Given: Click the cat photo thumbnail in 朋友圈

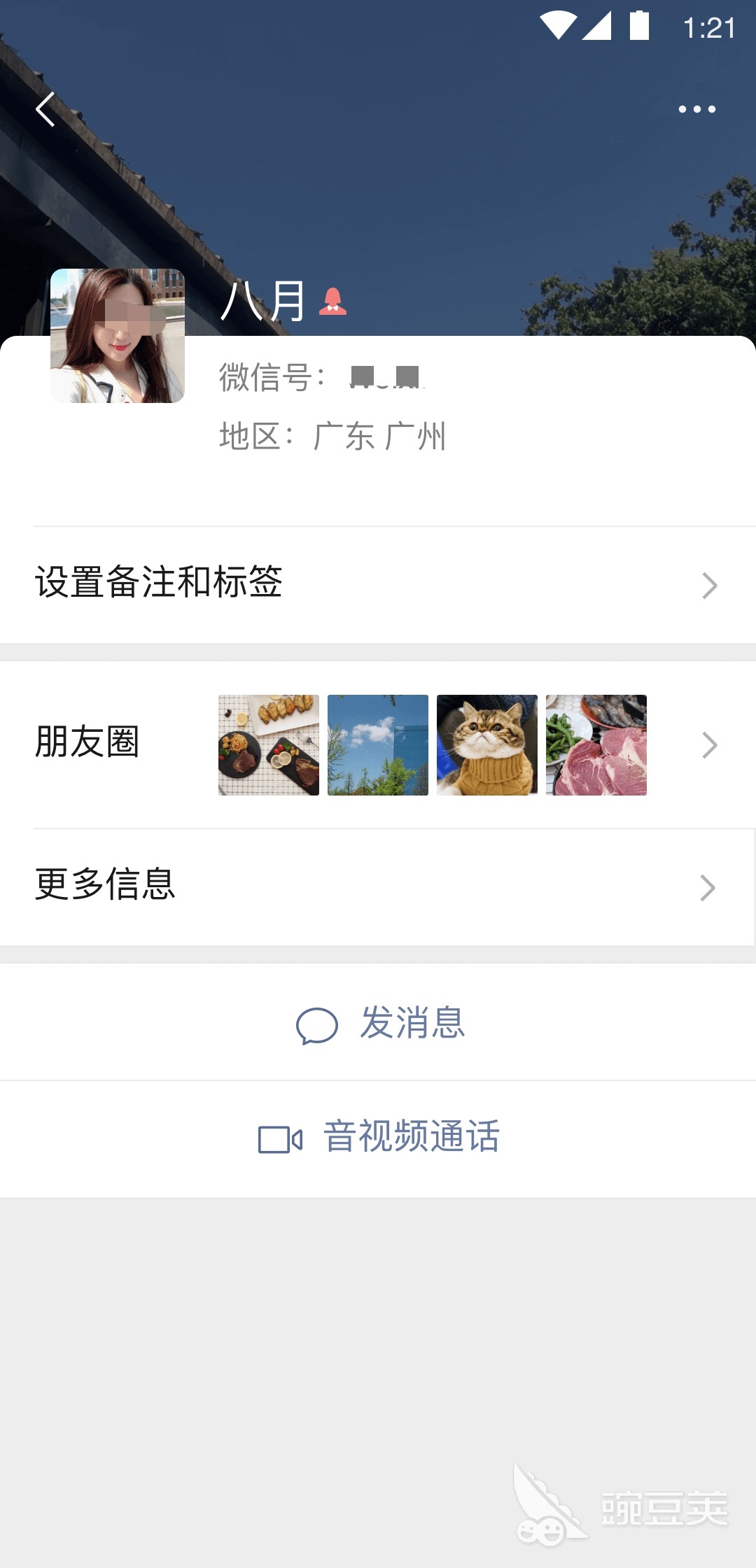Looking at the screenshot, I should tap(487, 744).
